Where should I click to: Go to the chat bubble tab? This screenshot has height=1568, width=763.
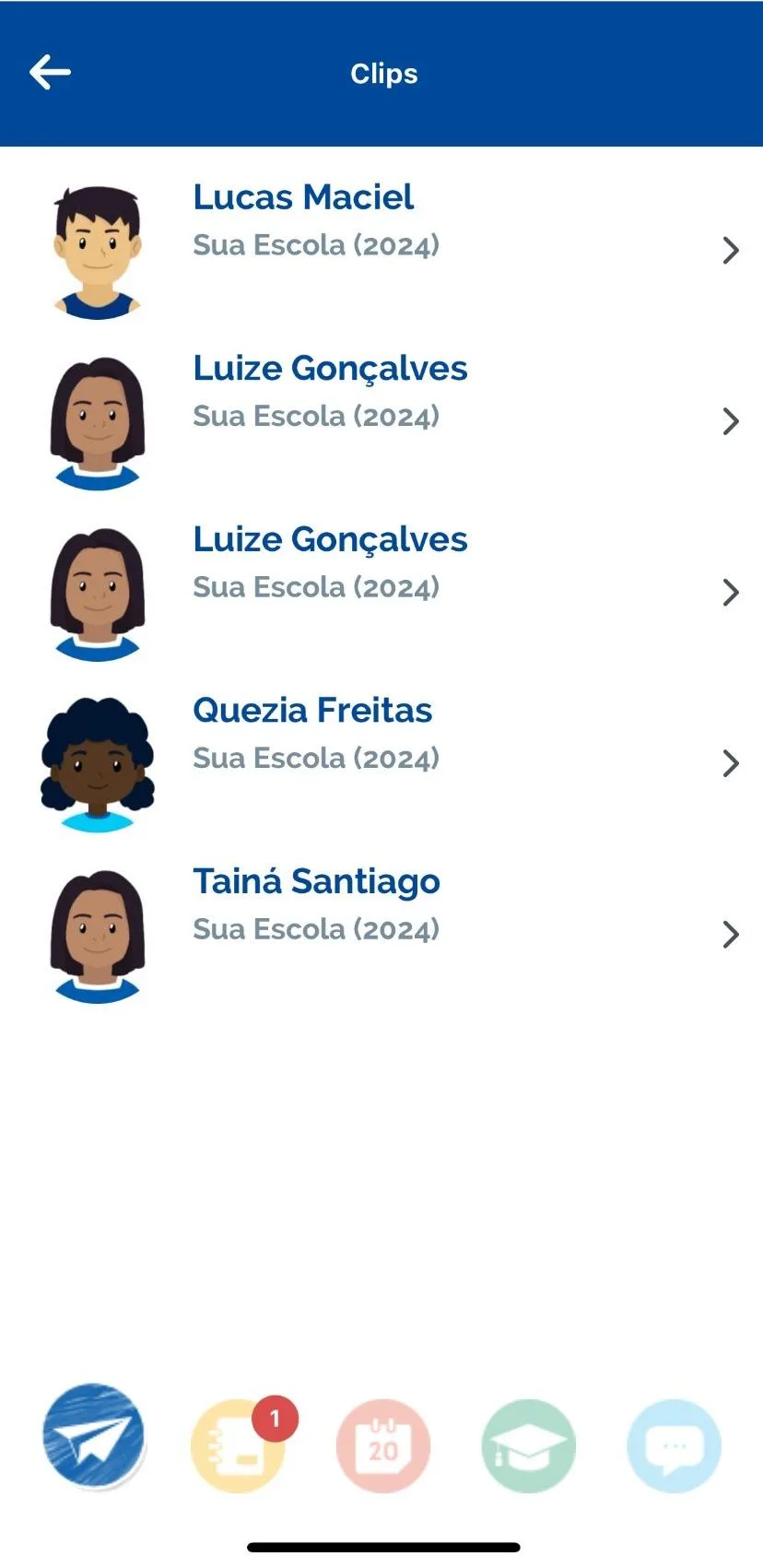(x=674, y=1445)
